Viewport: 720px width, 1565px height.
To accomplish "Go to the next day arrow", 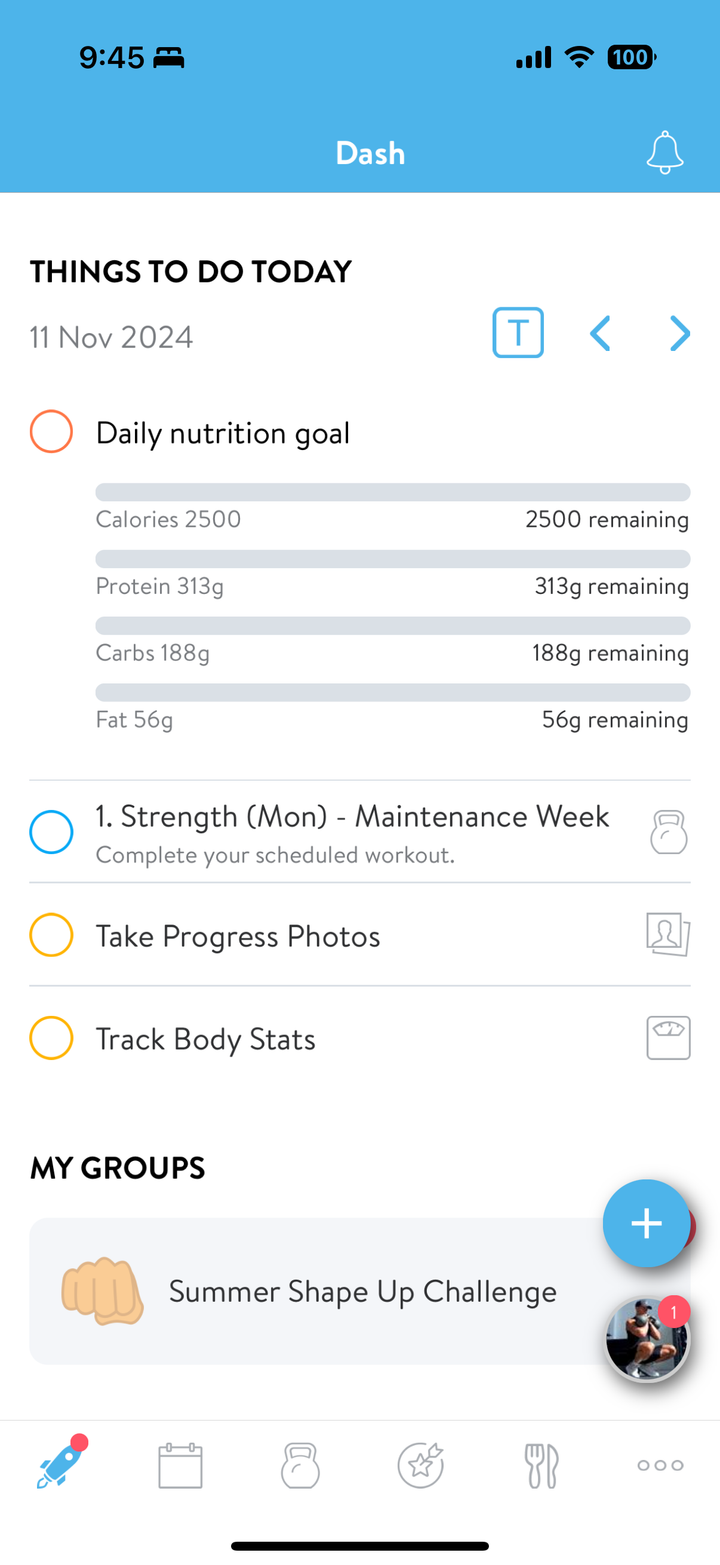I will click(x=680, y=333).
